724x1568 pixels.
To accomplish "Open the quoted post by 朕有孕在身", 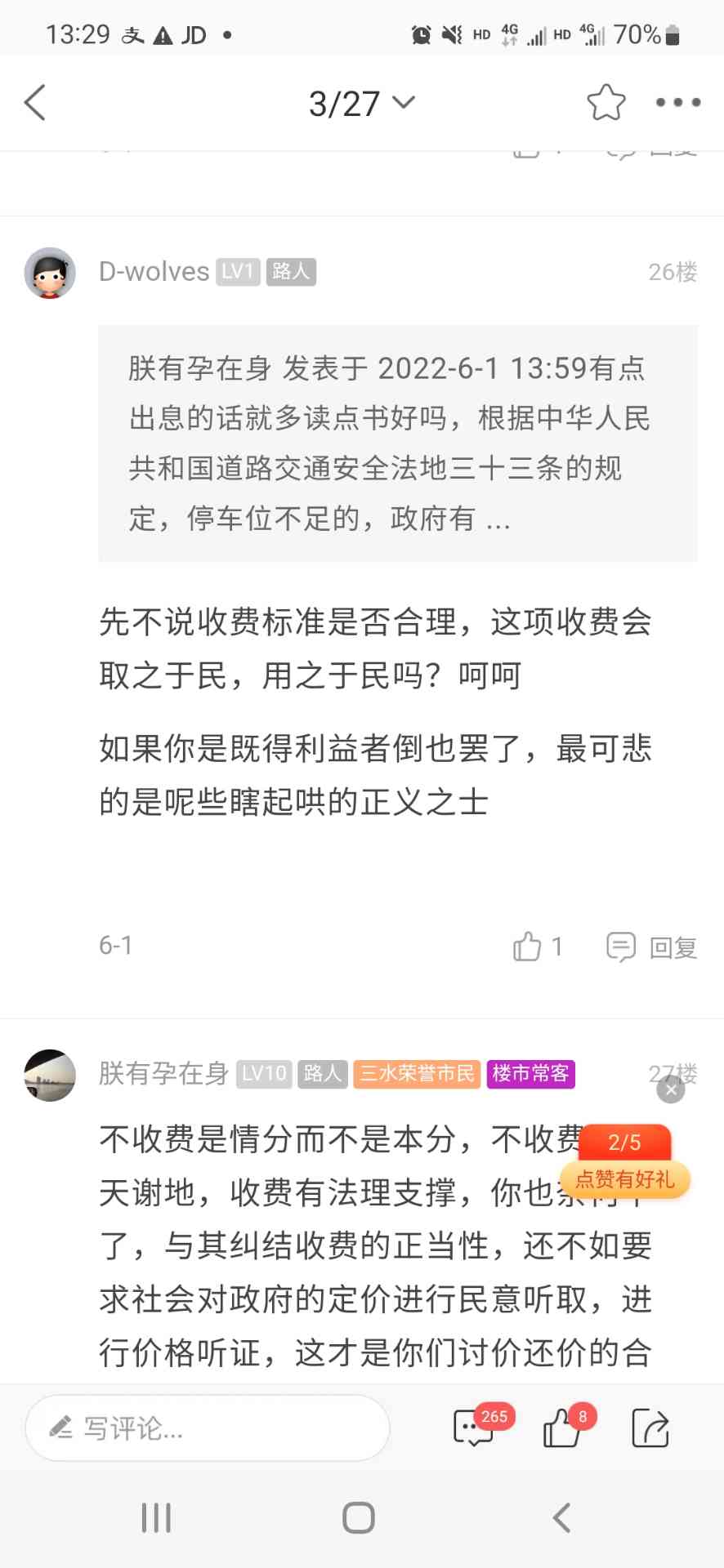I will (397, 443).
